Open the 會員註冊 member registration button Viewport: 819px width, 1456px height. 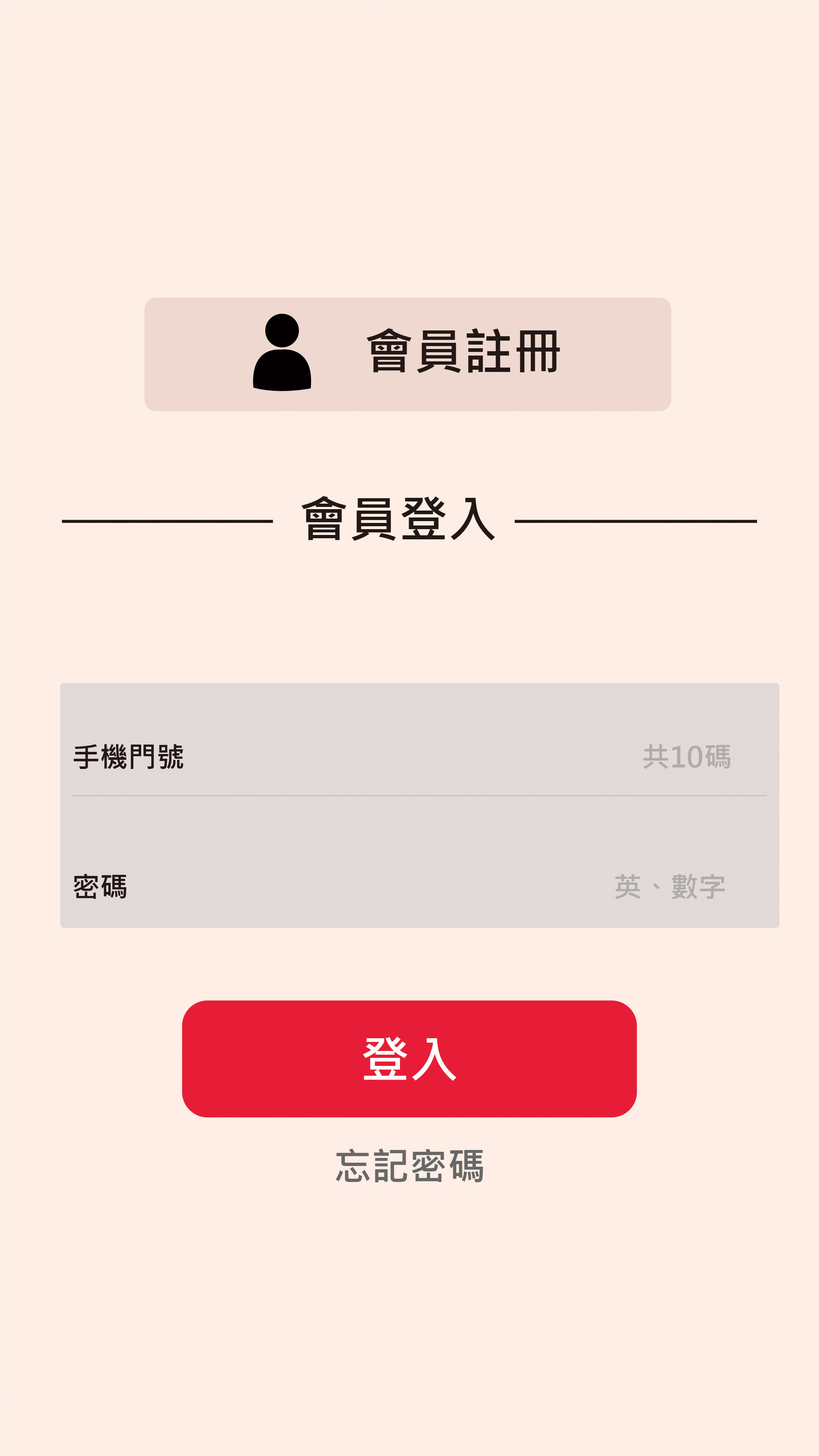tap(407, 354)
